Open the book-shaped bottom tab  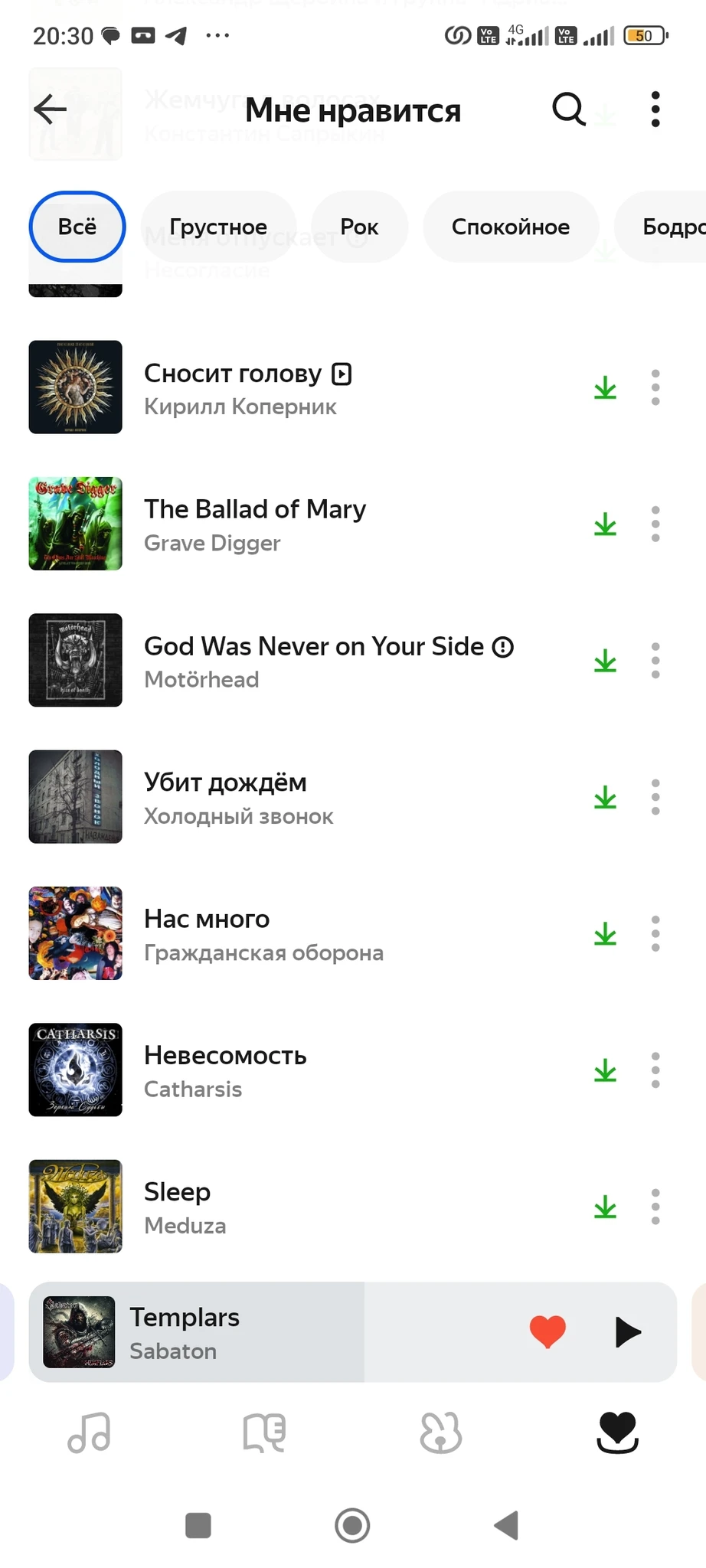264,1432
